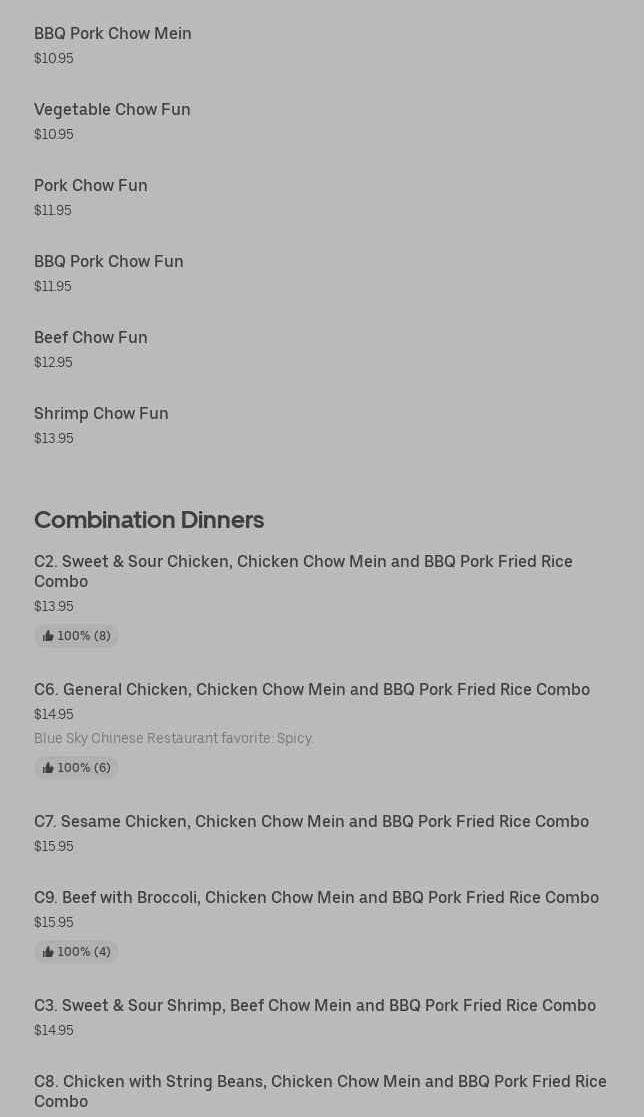Open BBQ Pork Chow Mein item
The width and height of the screenshot is (644, 1117).
pyautogui.click(x=113, y=34)
